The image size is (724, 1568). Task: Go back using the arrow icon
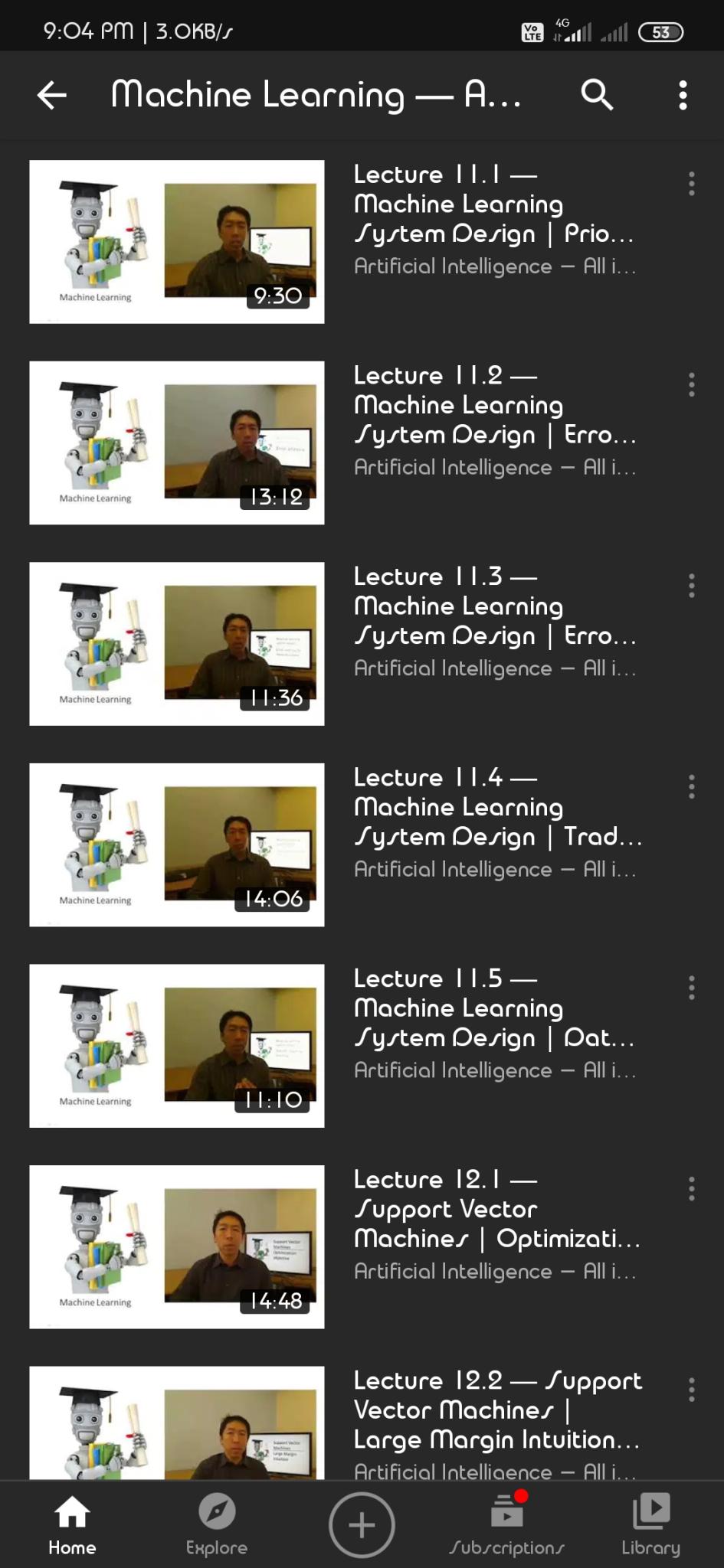pyautogui.click(x=52, y=96)
